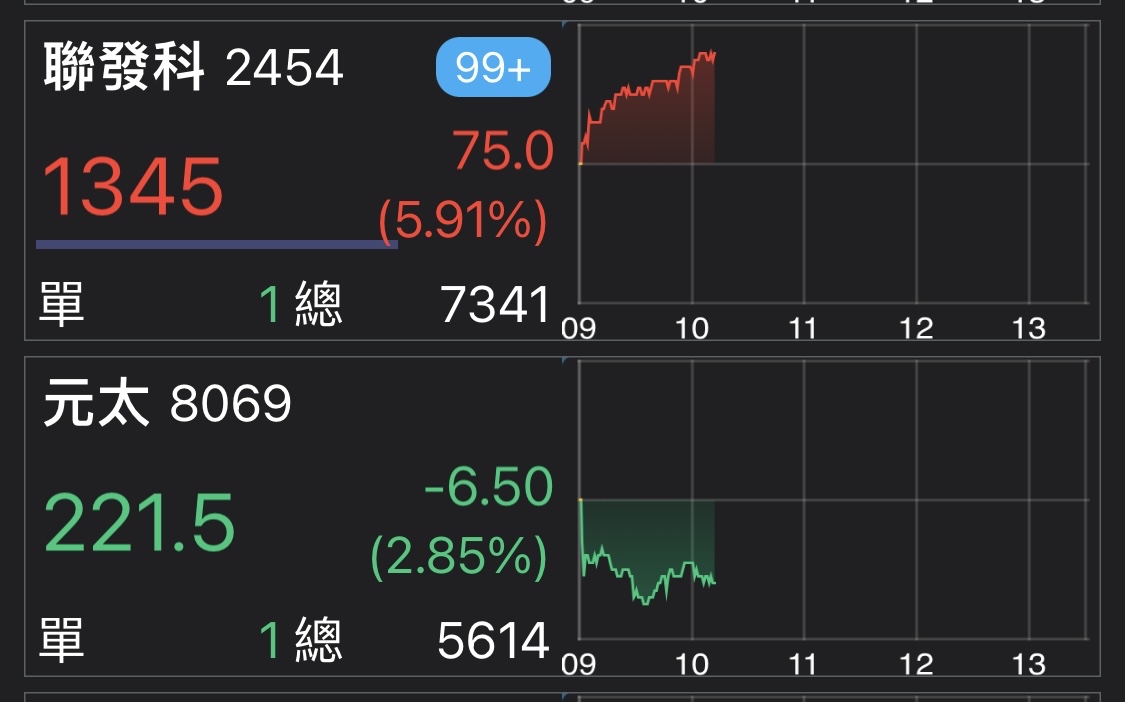Image resolution: width=1125 pixels, height=702 pixels.
Task: Open the 元太 8069 stock card
Action: click(168, 405)
